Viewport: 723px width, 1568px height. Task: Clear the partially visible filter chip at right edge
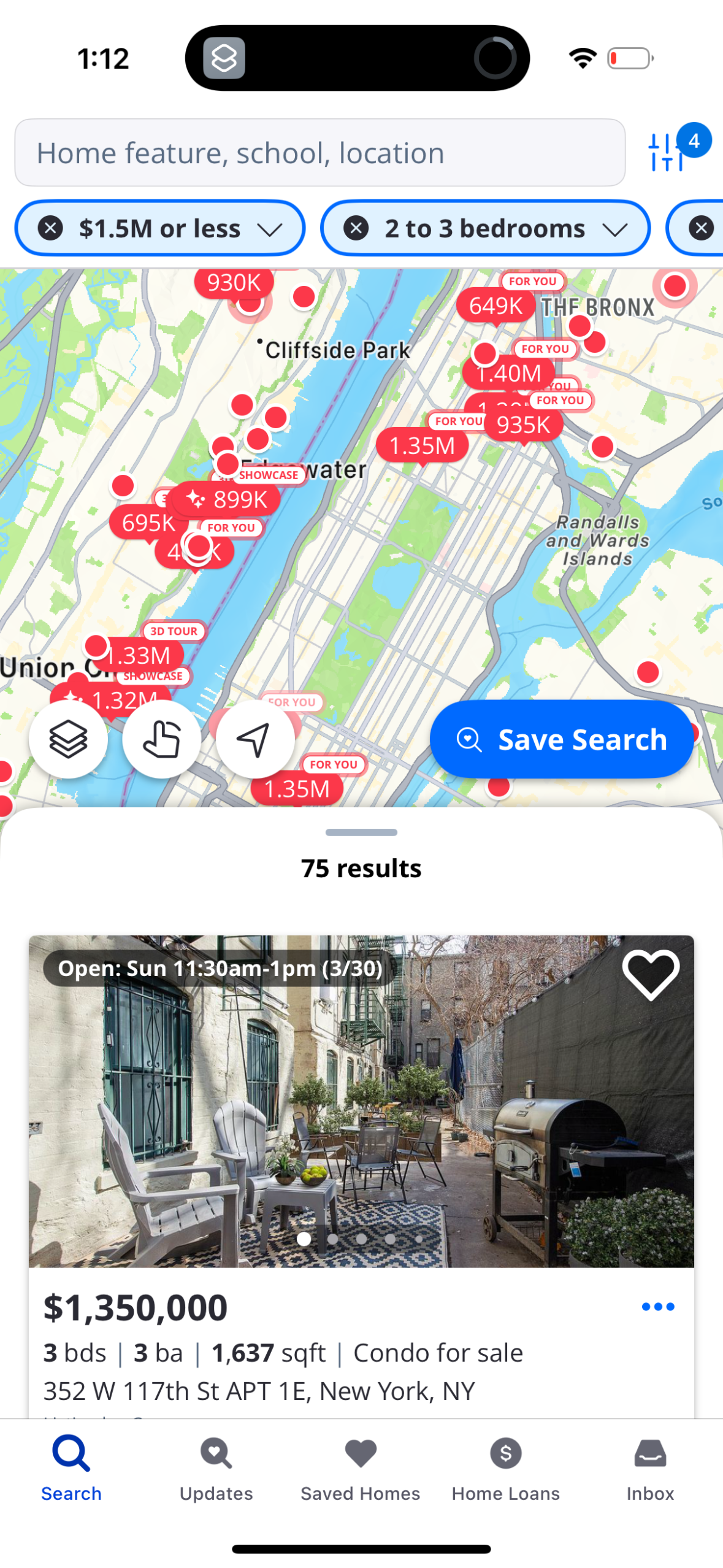[701, 228]
